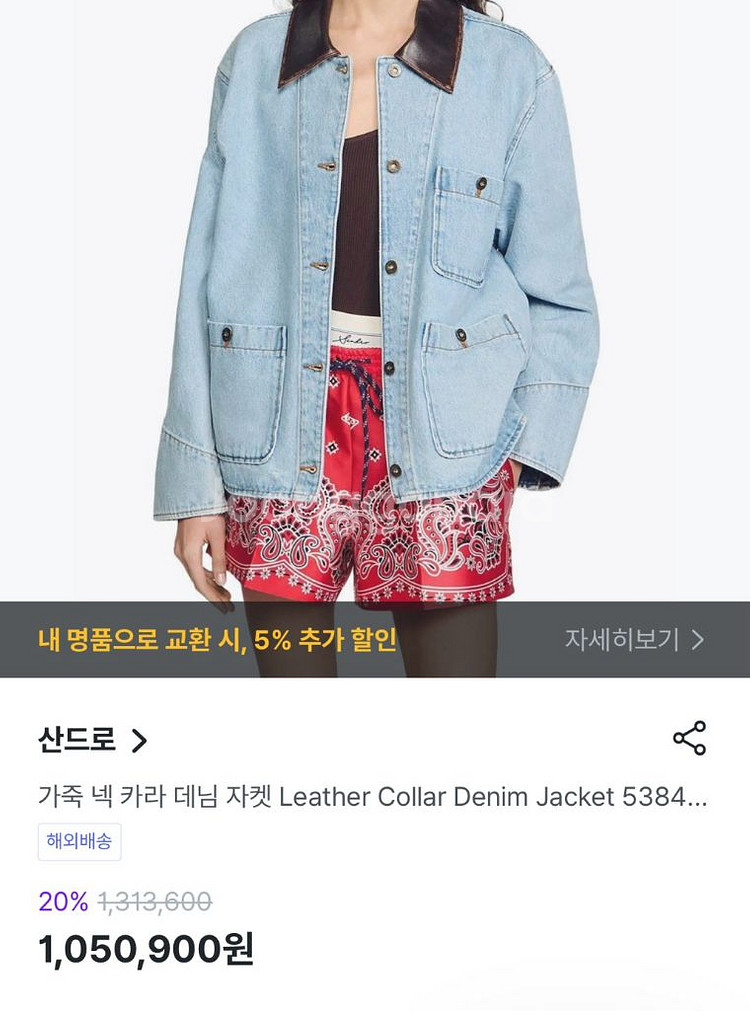Click the chevron next to 산드로

[140, 739]
